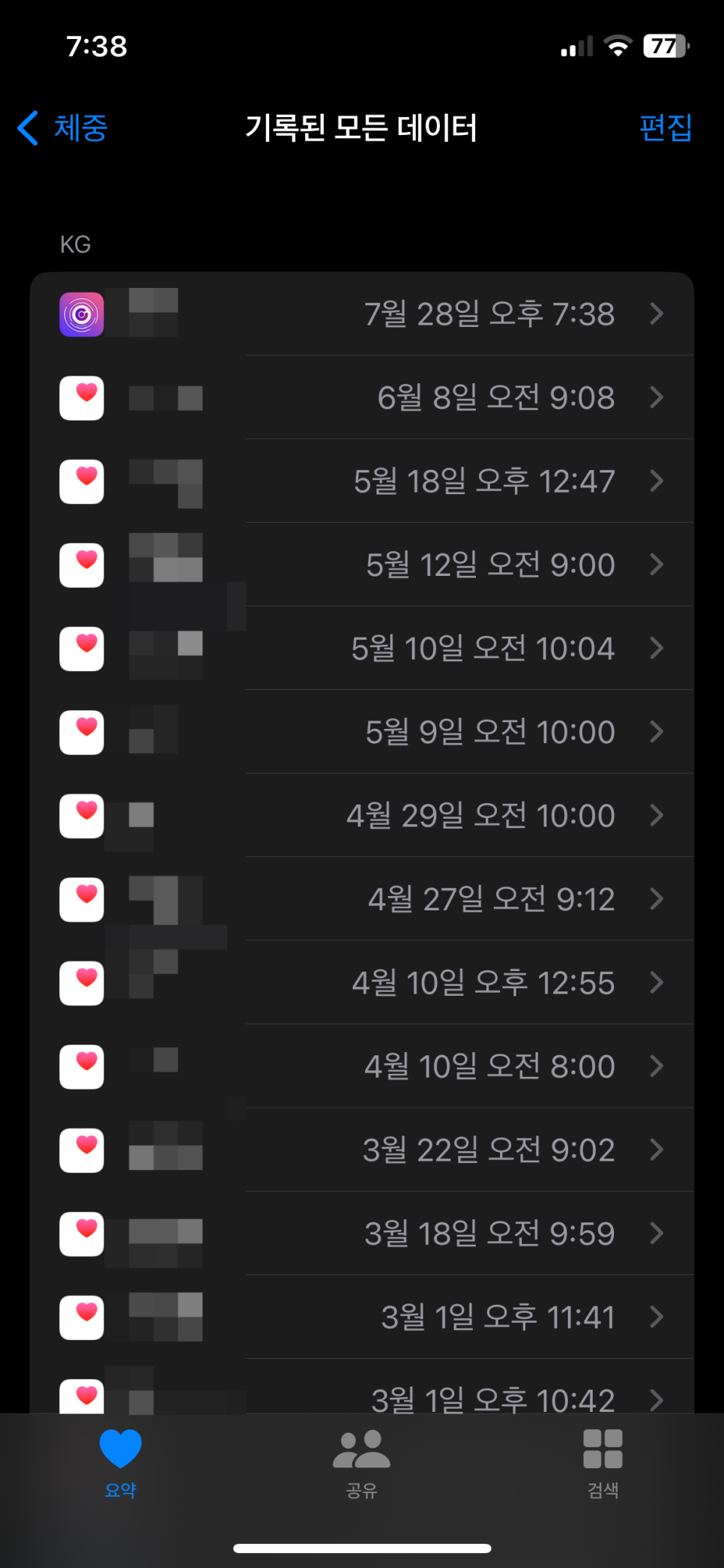
Task: Open the 3월 18일 오전 9:59 entry
Action: click(x=362, y=1234)
